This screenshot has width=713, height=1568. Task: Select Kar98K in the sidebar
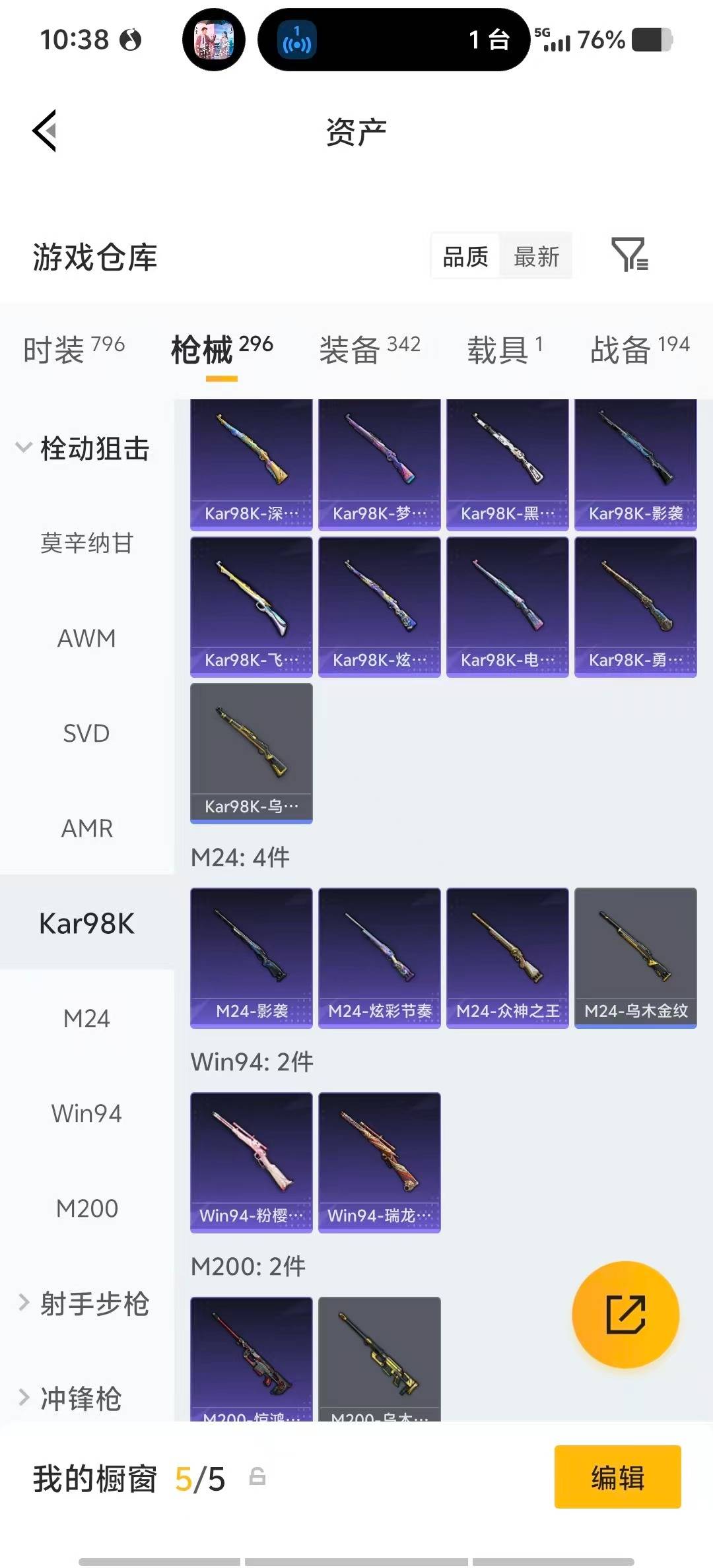coord(86,923)
